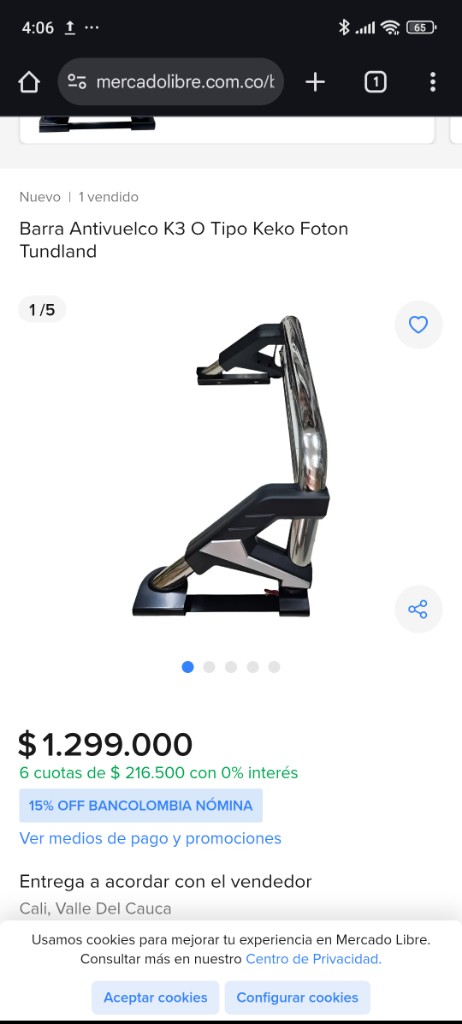Tap the mercadolibre.com.co address bar
The image size is (462, 1024).
[x=171, y=82]
